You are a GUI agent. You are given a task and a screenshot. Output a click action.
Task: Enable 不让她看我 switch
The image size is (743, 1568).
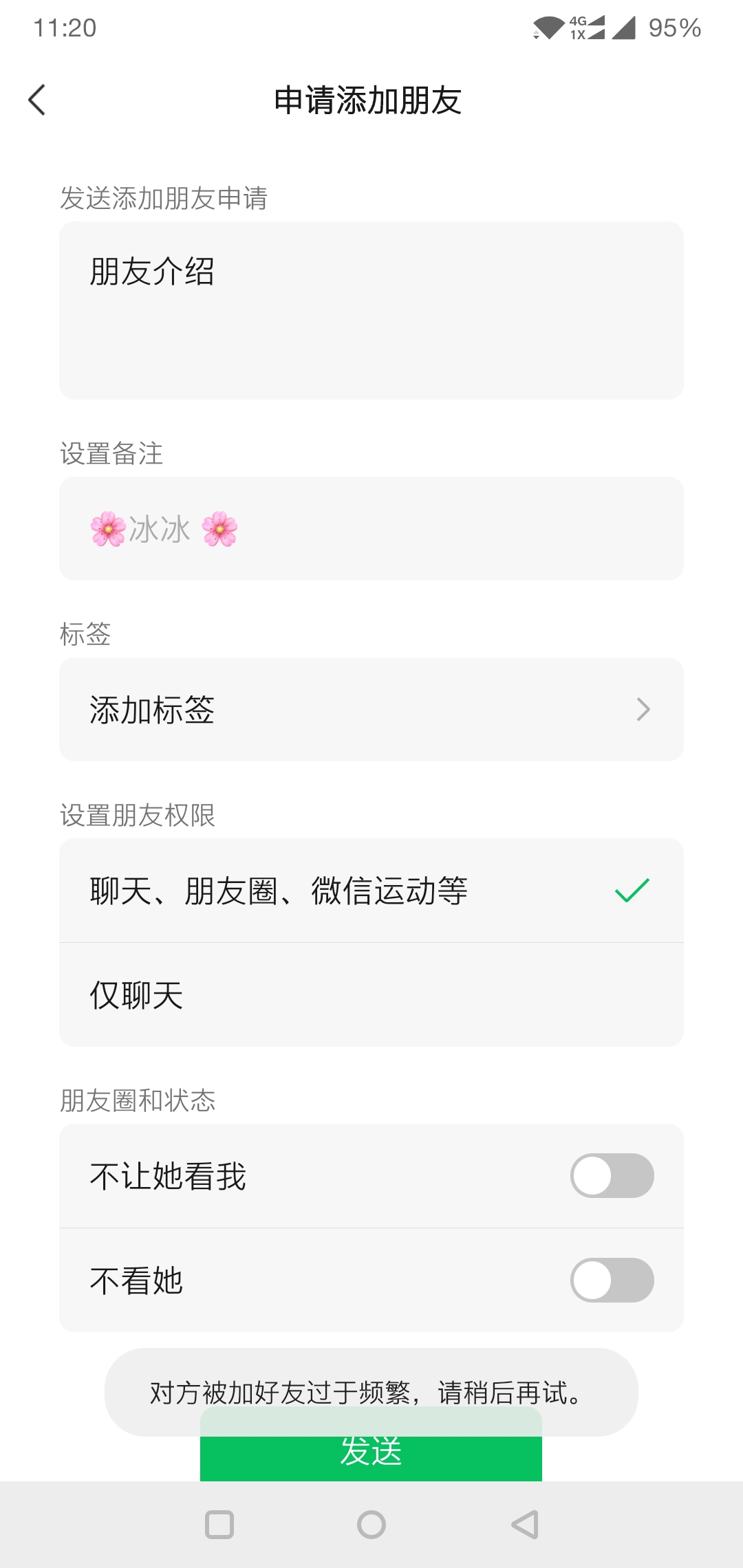[612, 1175]
